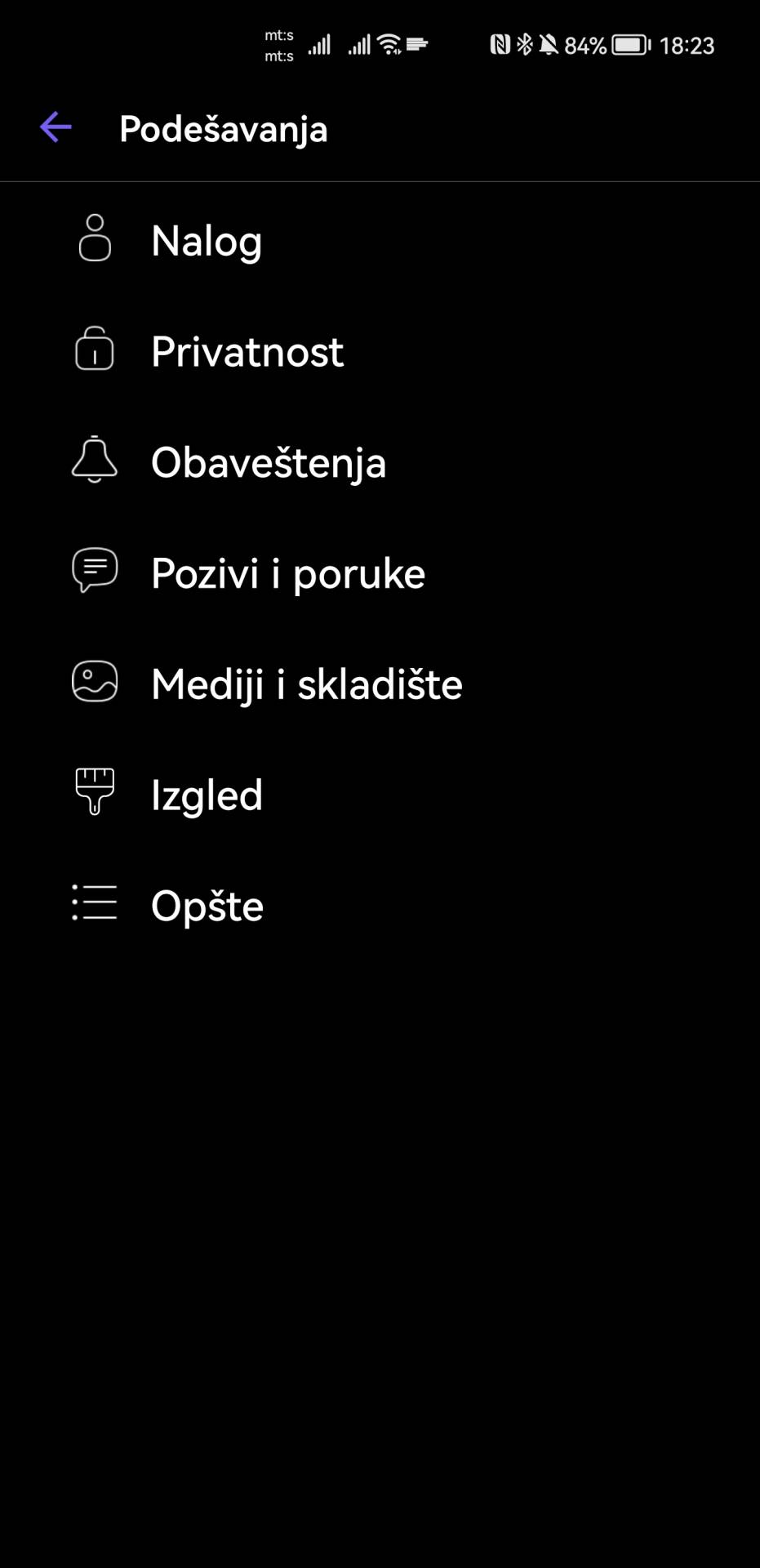Viewport: 760px width, 1568px height.
Task: Select the Privatnost padlock icon
Action: (x=94, y=350)
